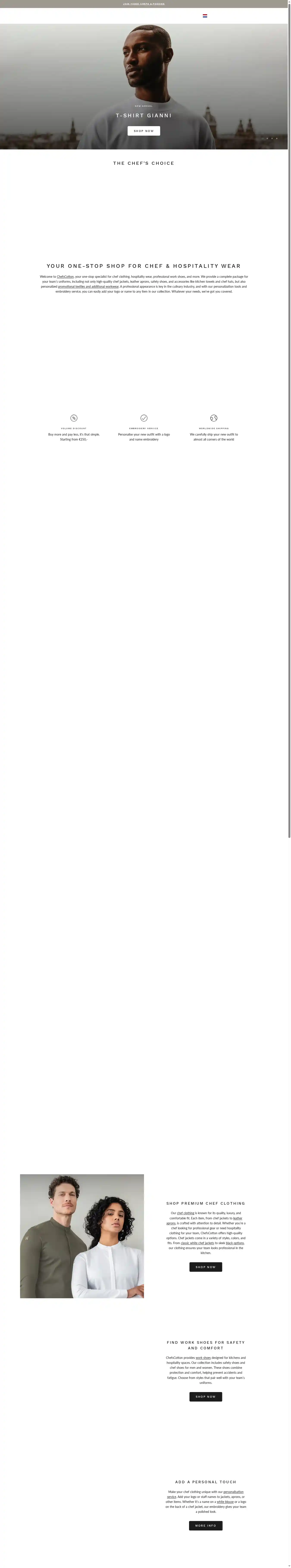Open the chef clothing link
291x1568 pixels.
pos(186,1213)
